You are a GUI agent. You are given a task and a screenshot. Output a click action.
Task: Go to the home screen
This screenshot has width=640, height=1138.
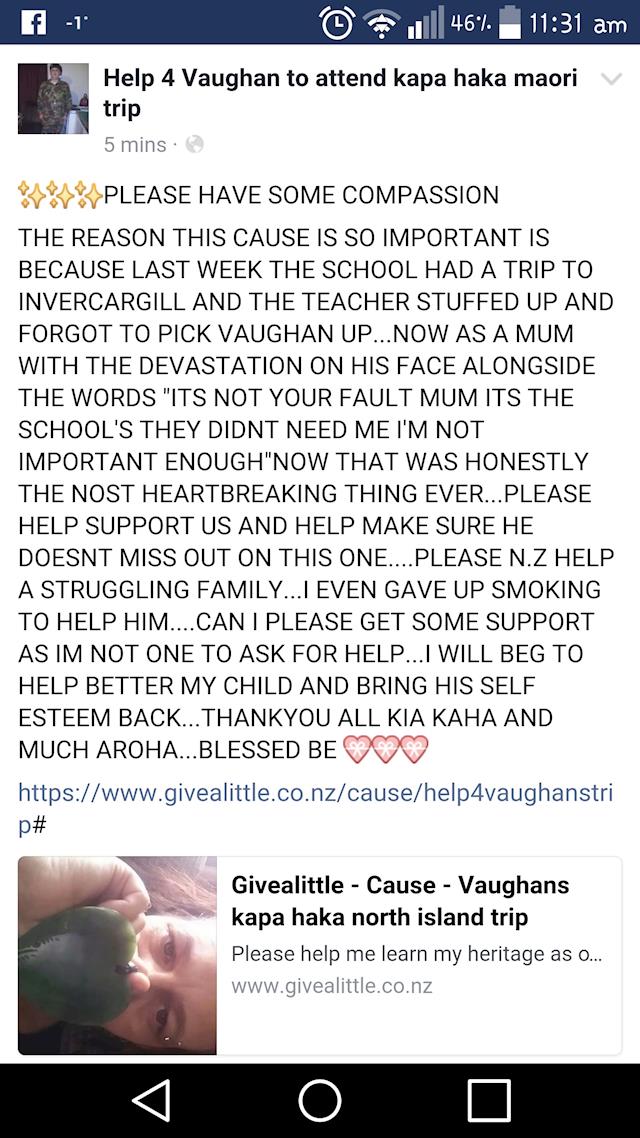(x=320, y=1100)
